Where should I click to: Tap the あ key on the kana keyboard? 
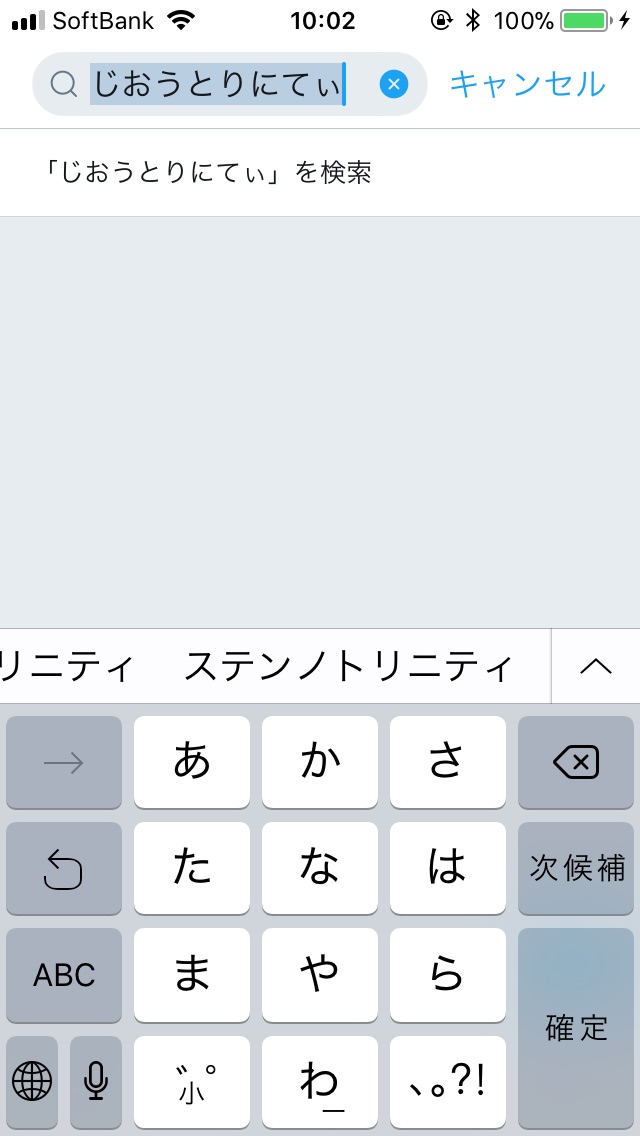(192, 763)
